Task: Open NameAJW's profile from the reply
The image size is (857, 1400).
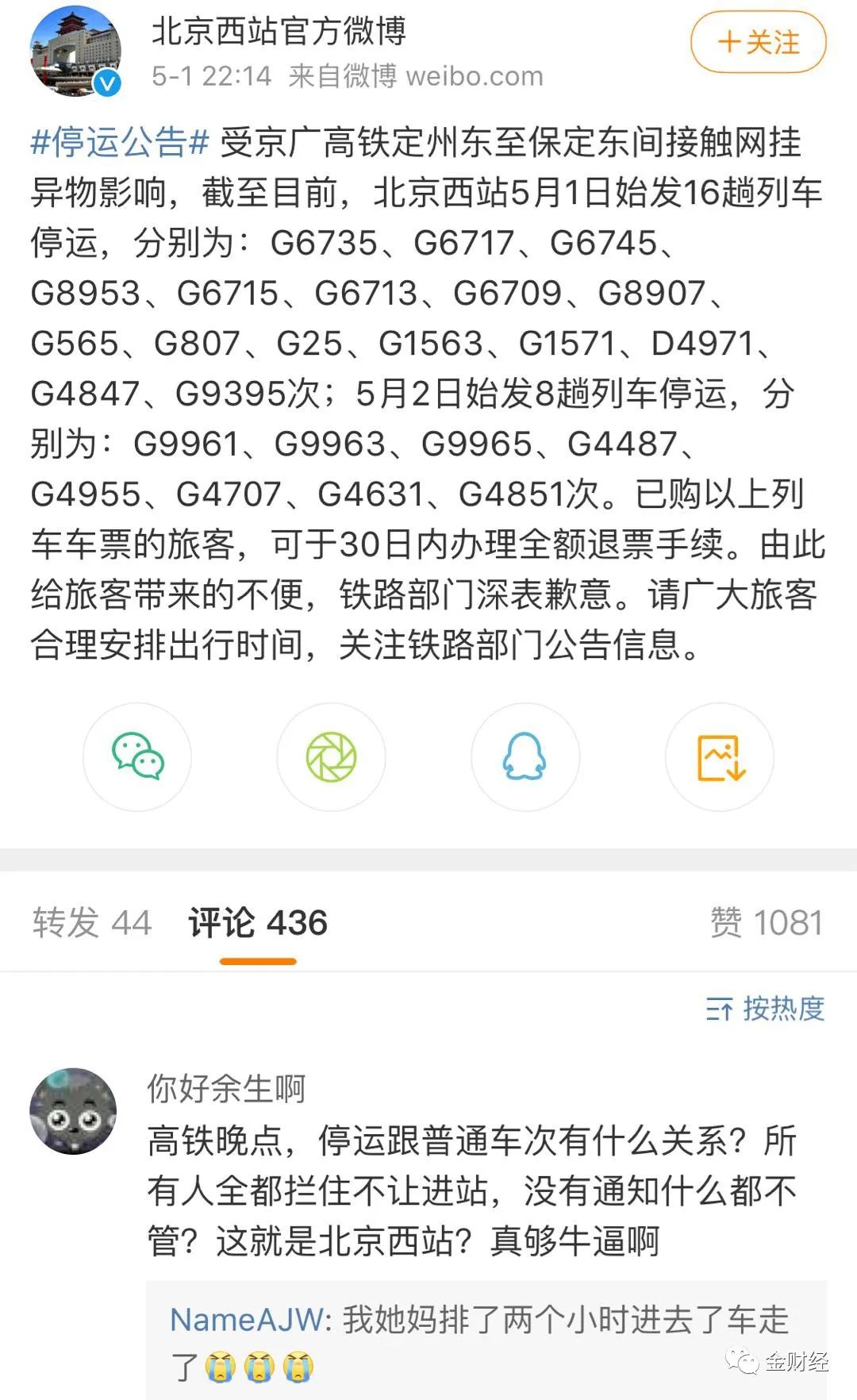Action: 246,1320
